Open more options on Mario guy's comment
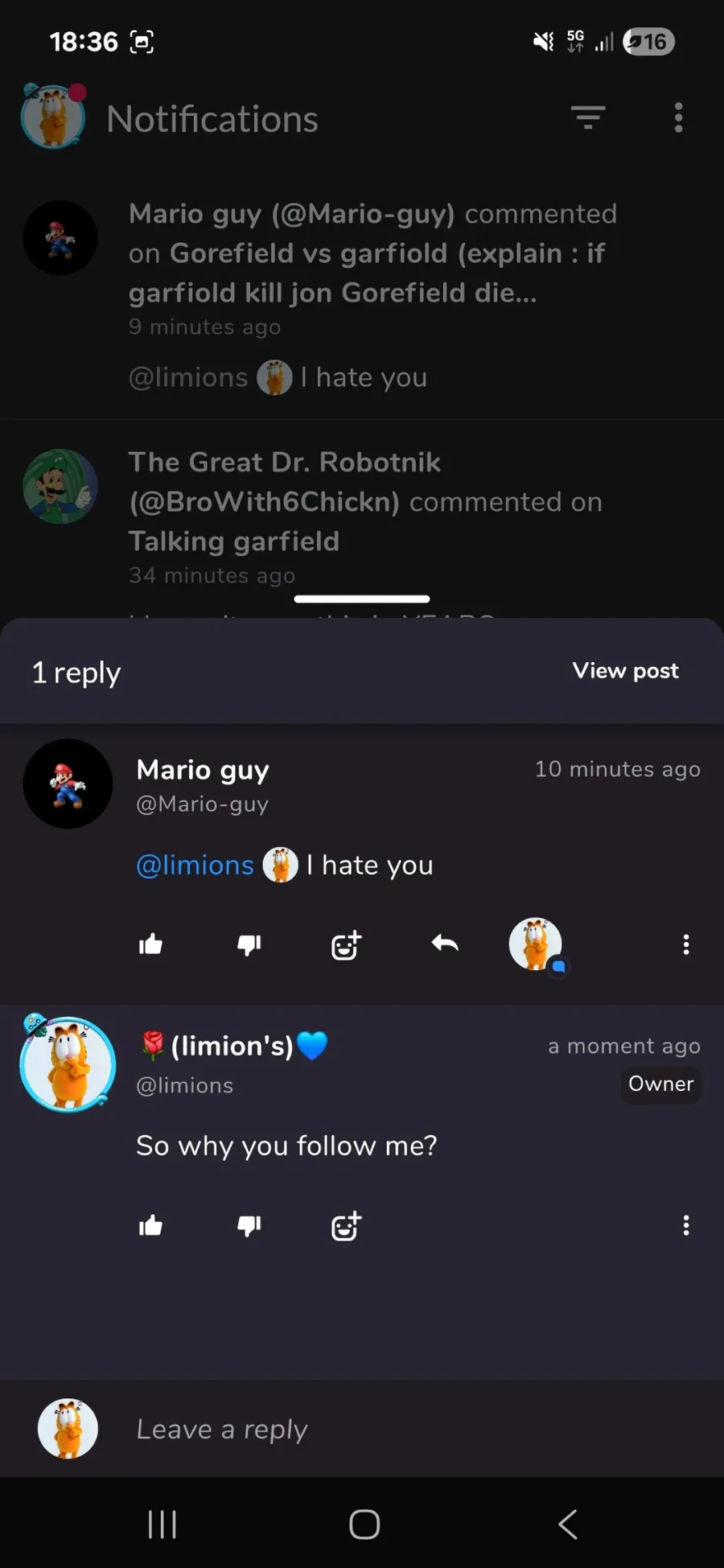Image resolution: width=724 pixels, height=1568 pixels. point(685,945)
